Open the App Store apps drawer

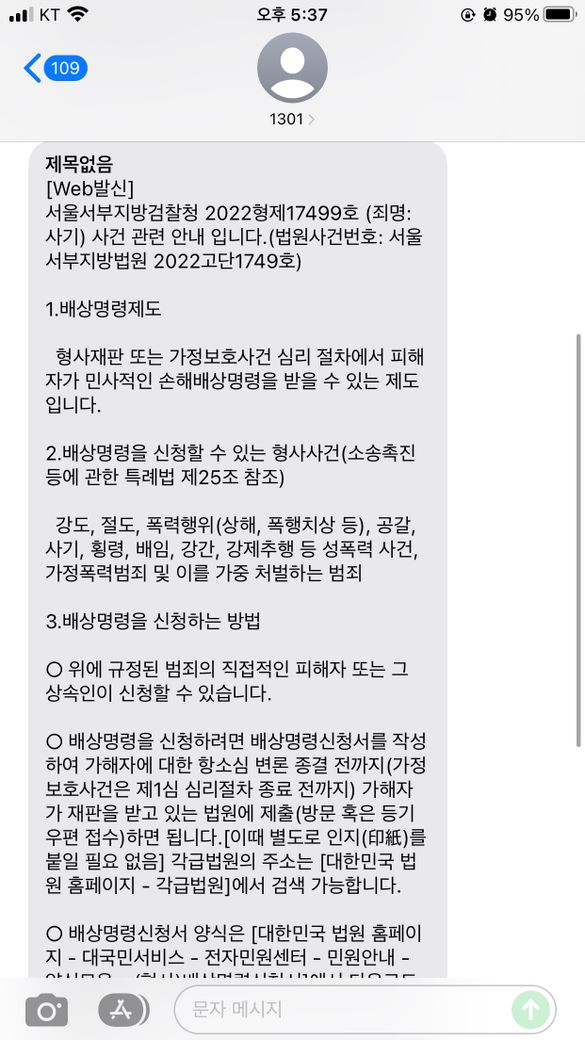123,1010
